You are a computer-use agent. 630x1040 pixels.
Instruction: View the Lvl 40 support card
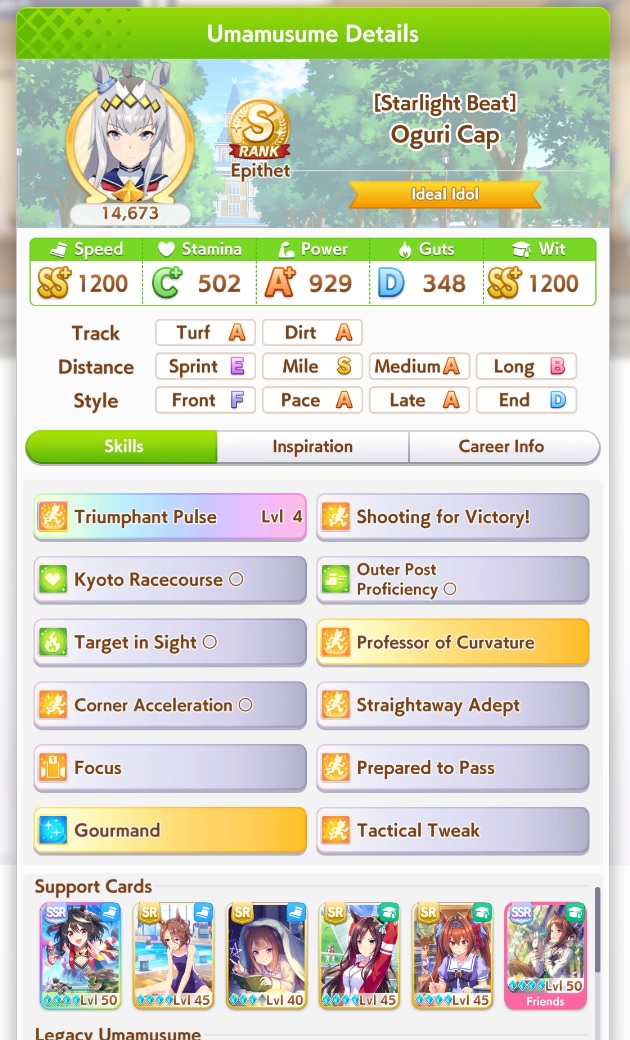pyautogui.click(x=266, y=955)
